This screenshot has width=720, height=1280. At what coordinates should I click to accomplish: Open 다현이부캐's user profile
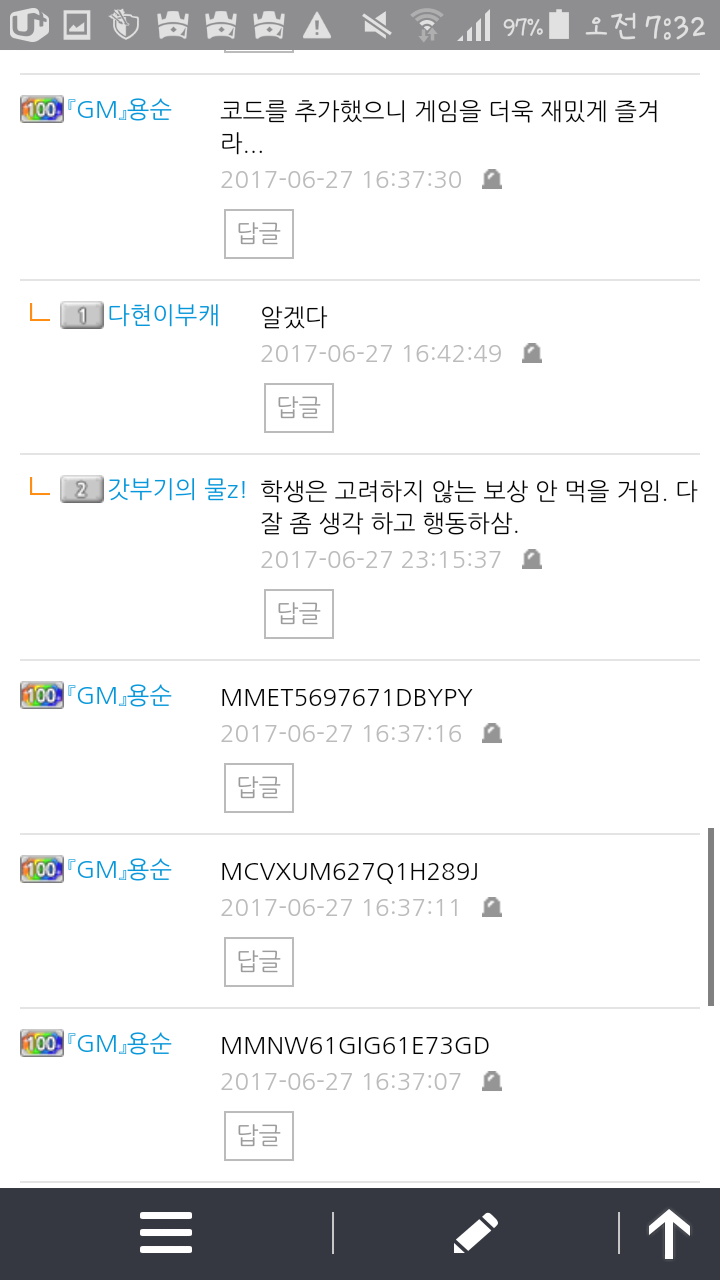click(163, 316)
